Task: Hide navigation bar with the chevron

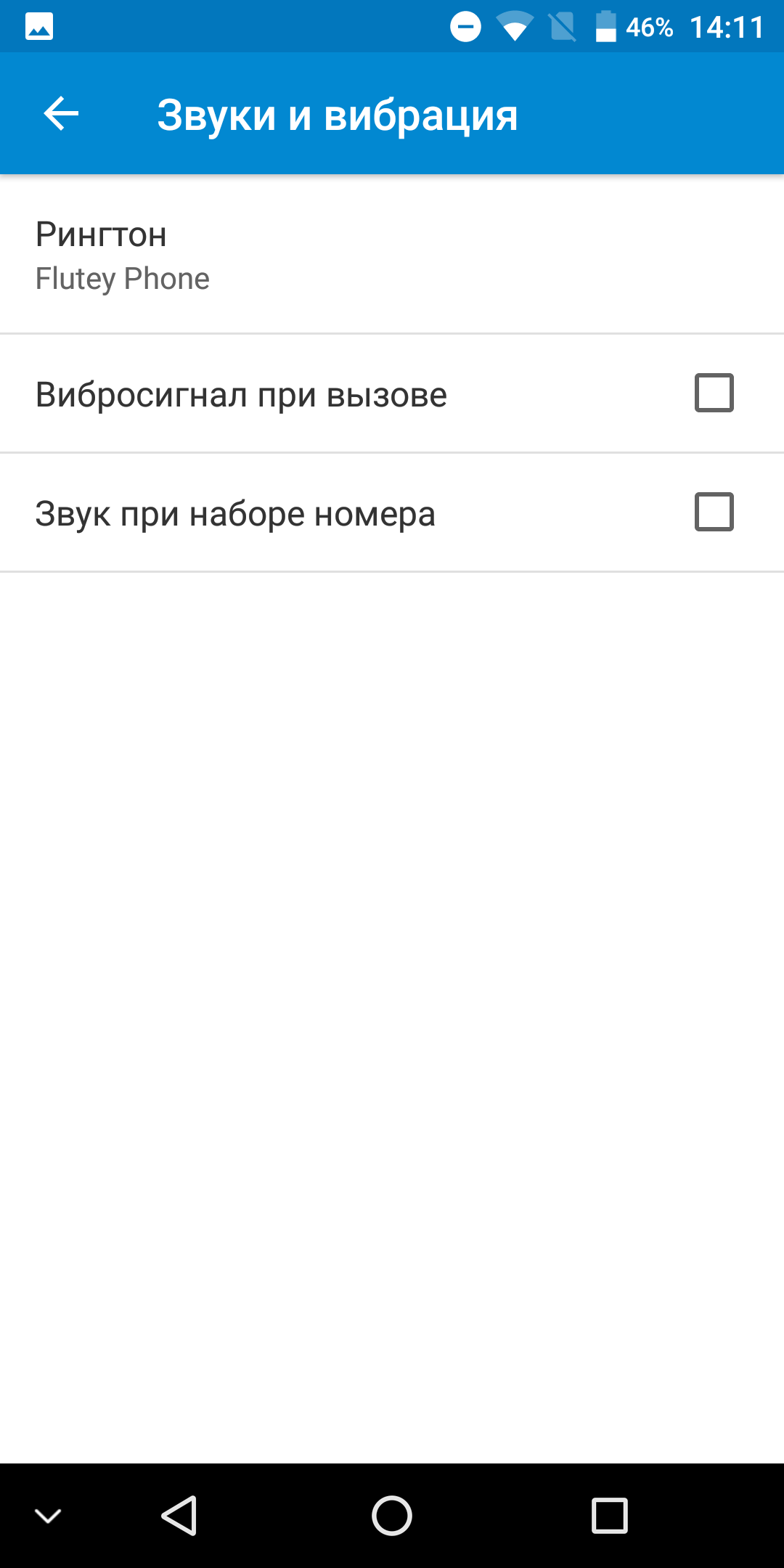Action: coord(48,1516)
